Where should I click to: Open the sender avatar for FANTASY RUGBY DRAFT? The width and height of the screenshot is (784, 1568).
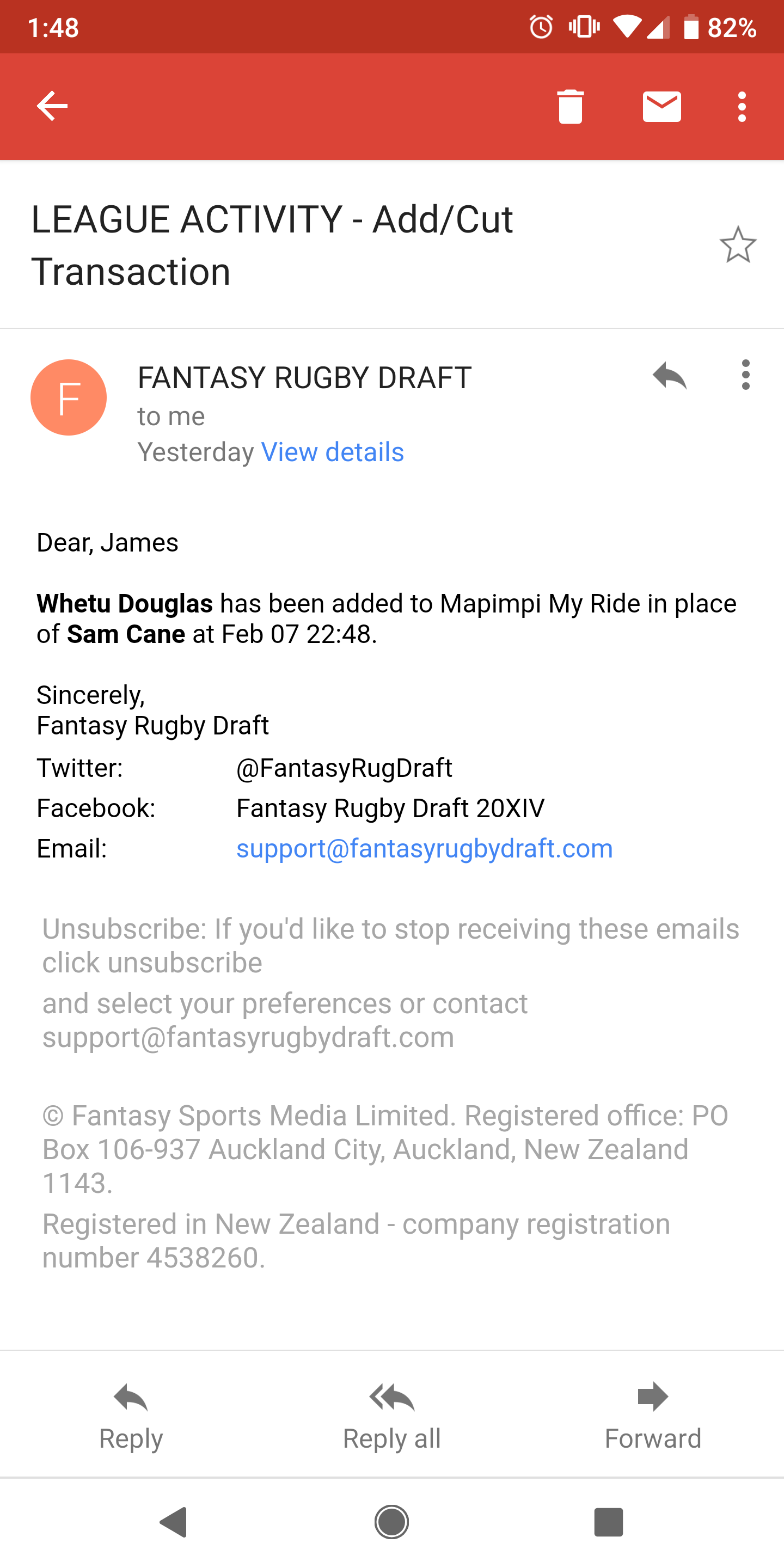click(69, 397)
